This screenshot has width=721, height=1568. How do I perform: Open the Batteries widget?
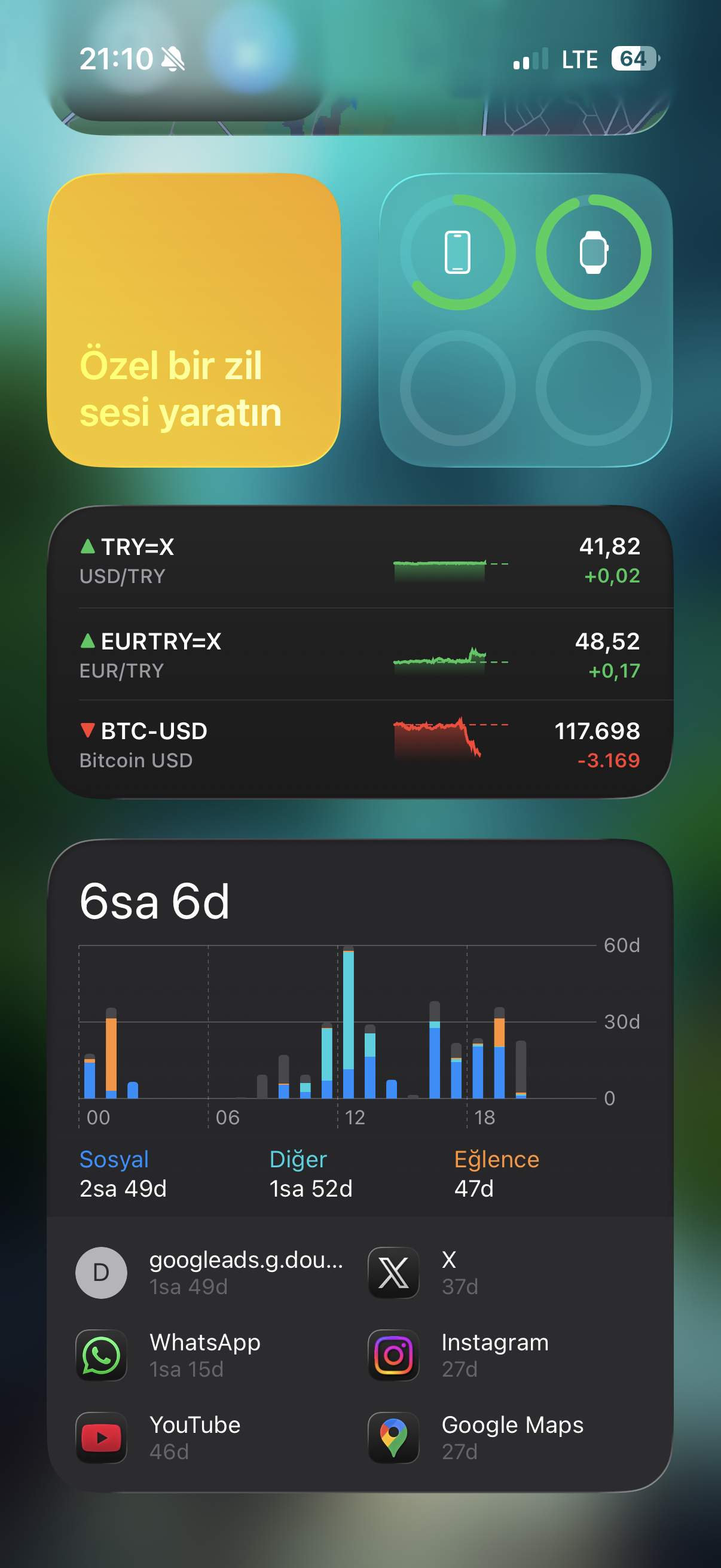[525, 320]
